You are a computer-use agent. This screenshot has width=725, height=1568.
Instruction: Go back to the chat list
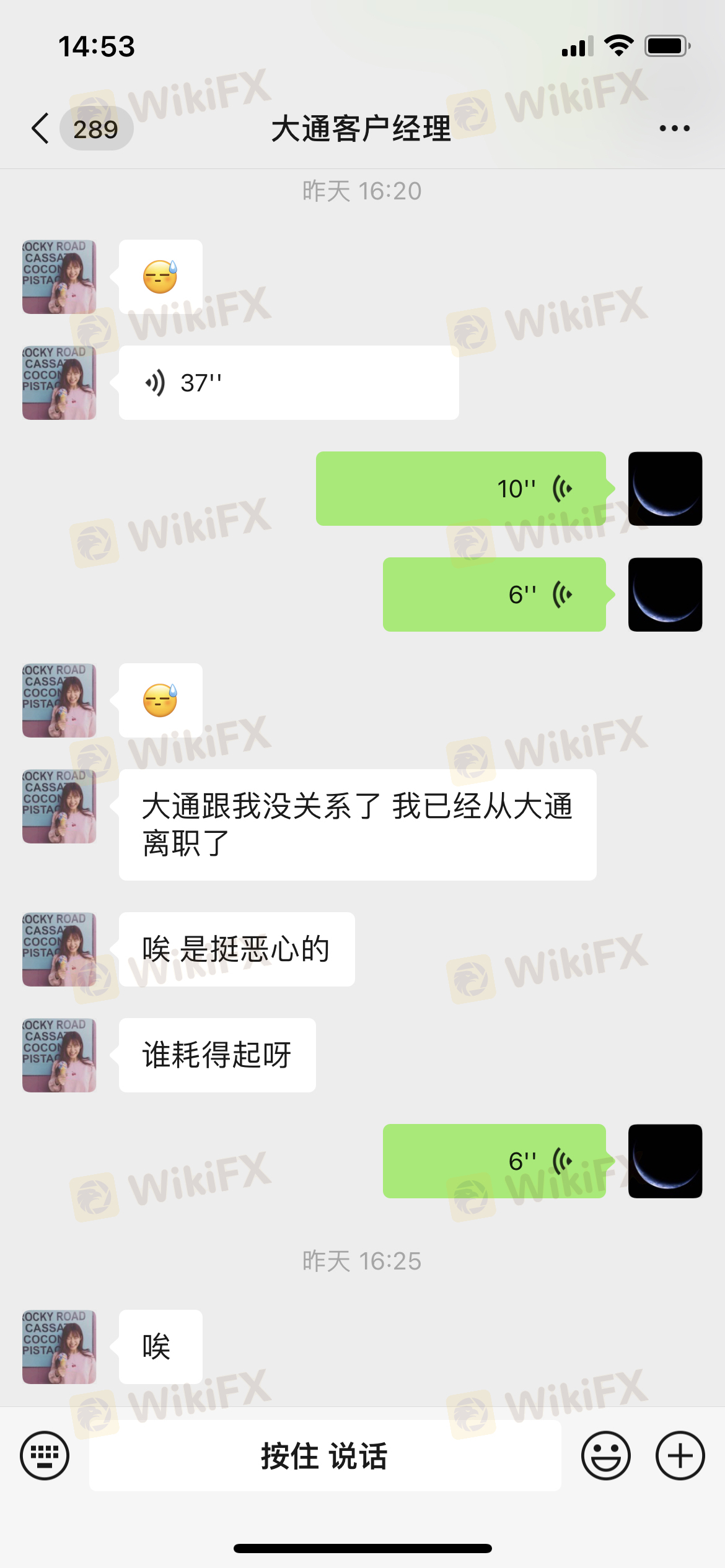41,129
